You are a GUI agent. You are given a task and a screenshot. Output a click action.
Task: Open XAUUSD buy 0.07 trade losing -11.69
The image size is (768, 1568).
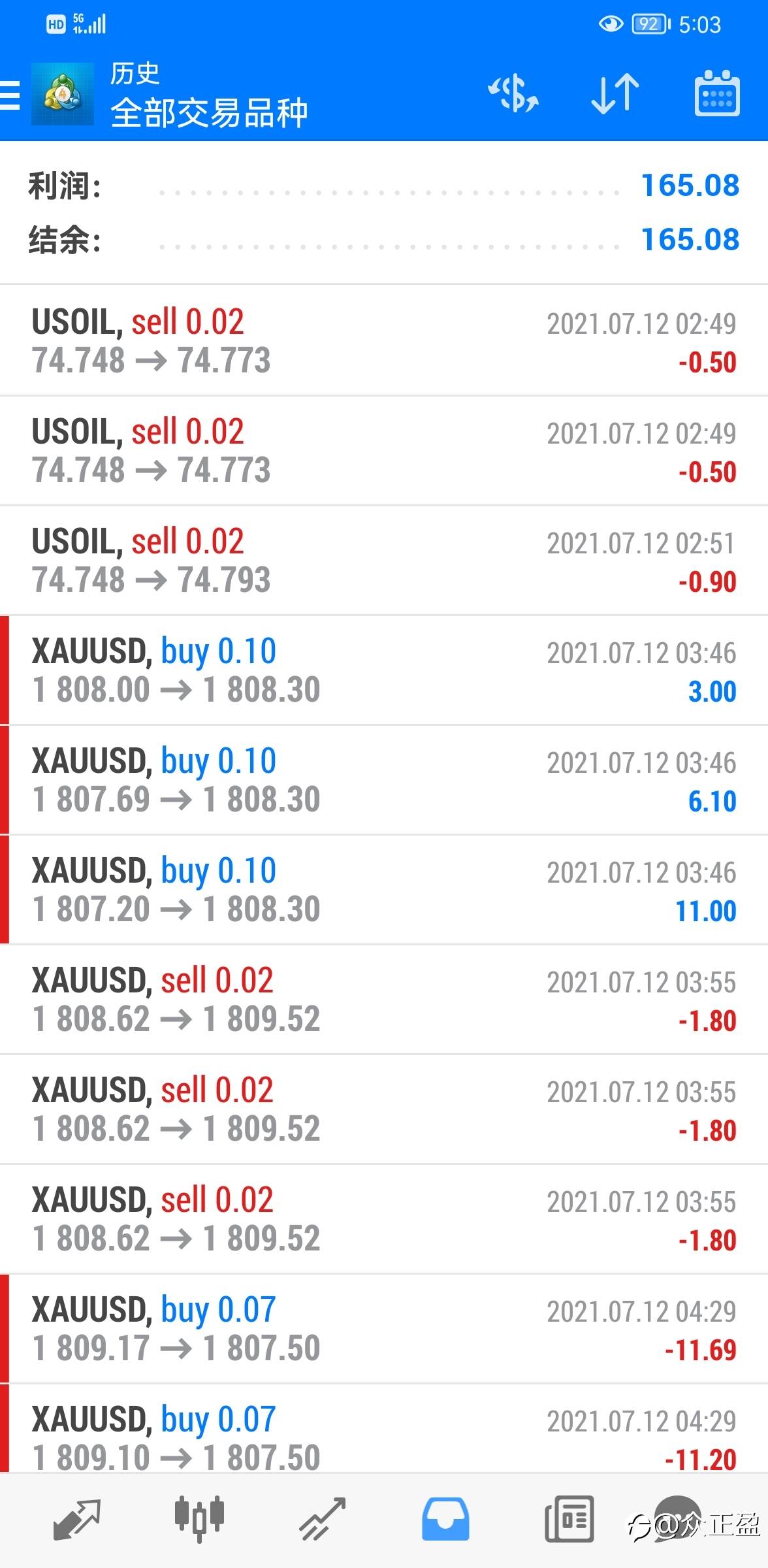point(384,1329)
